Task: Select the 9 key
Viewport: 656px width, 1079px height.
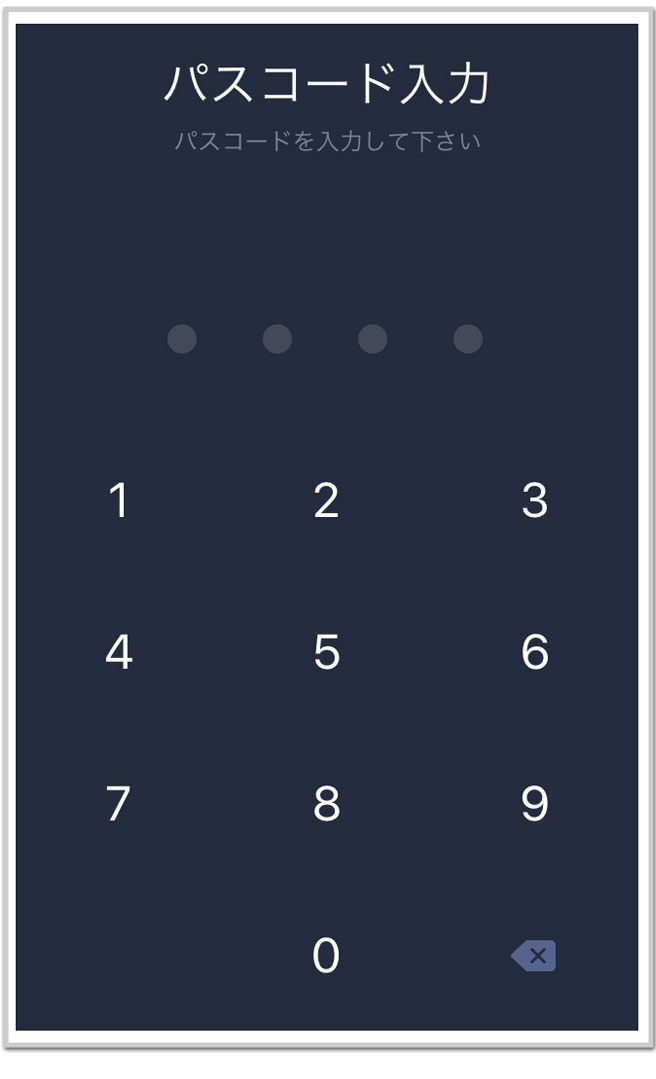Action: click(x=535, y=803)
